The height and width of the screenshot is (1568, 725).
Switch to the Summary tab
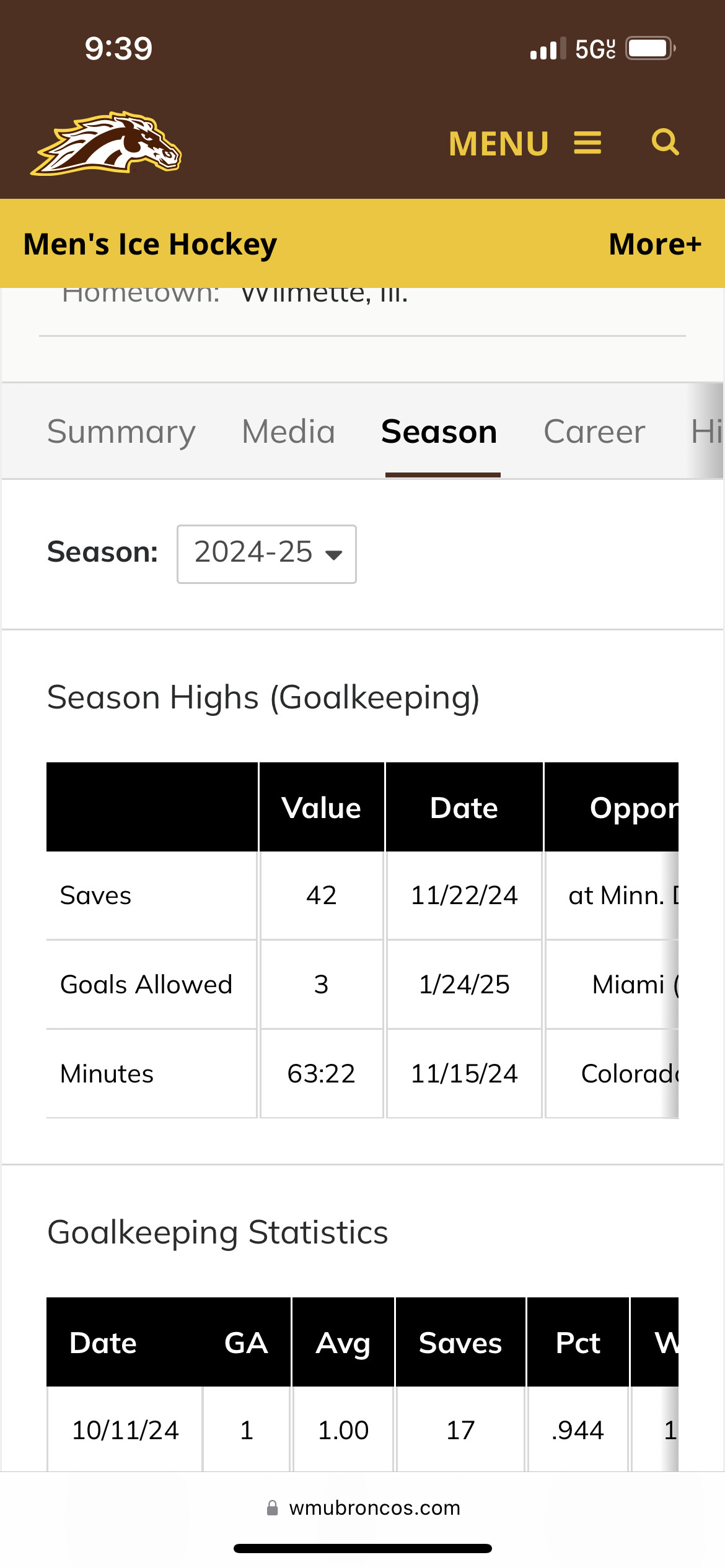coord(121,432)
